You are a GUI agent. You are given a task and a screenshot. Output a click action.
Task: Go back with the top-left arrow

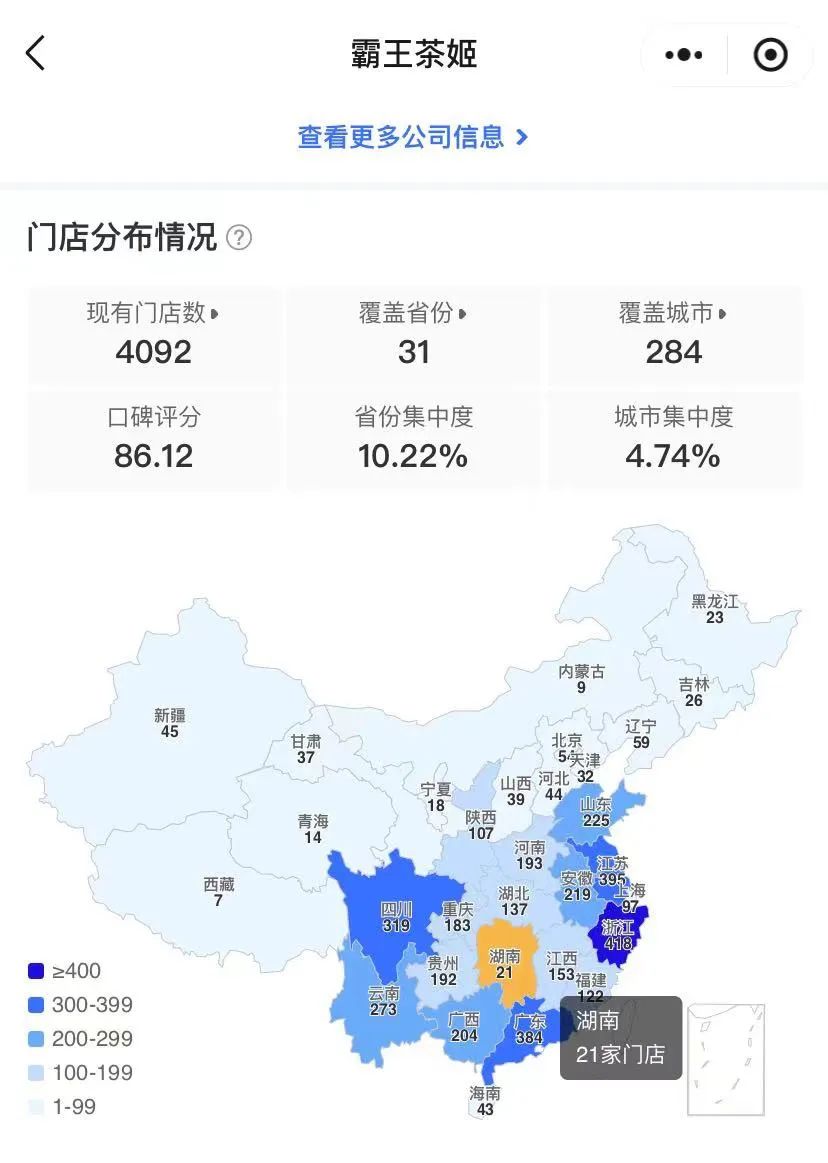pyautogui.click(x=36, y=53)
